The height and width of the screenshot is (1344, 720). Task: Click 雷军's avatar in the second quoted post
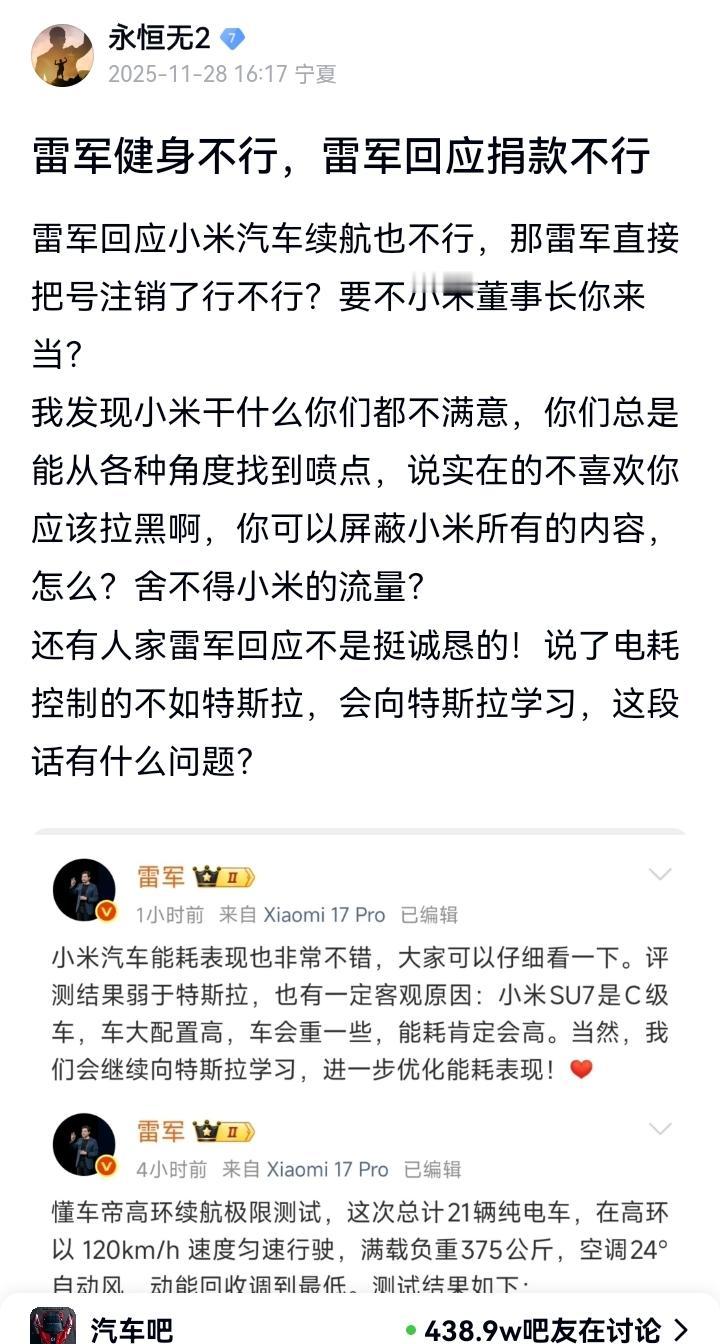pyautogui.click(x=86, y=1143)
